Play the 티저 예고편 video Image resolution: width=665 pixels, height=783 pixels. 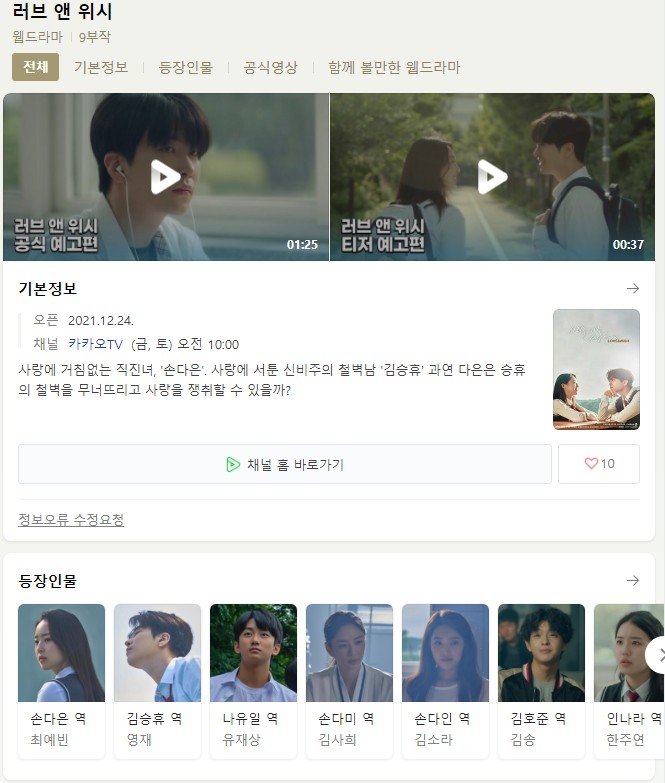pyautogui.click(x=492, y=177)
